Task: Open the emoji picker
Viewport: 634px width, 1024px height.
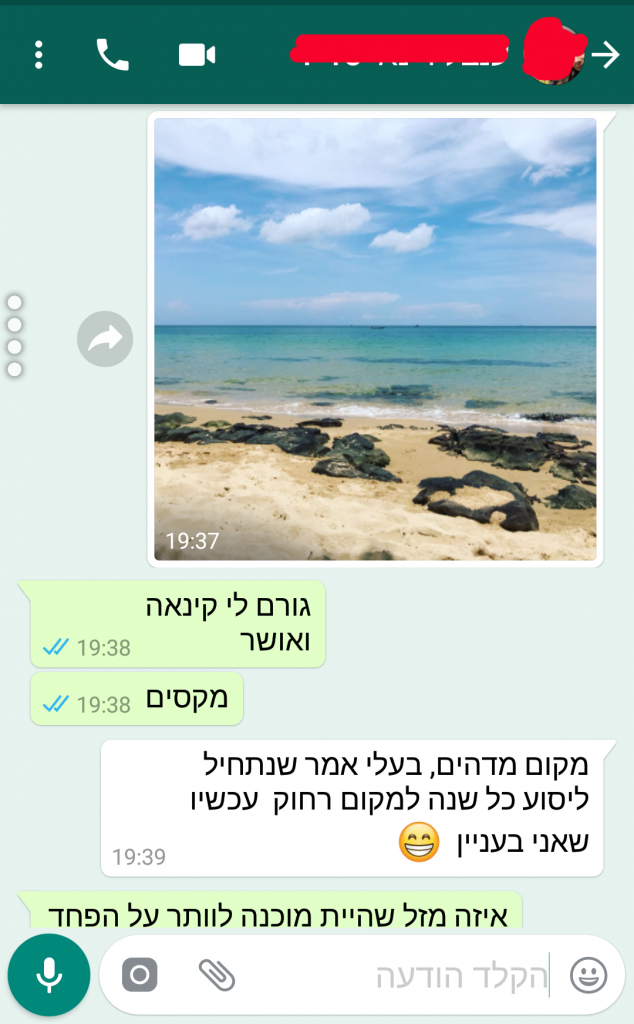Action: pyautogui.click(x=587, y=974)
